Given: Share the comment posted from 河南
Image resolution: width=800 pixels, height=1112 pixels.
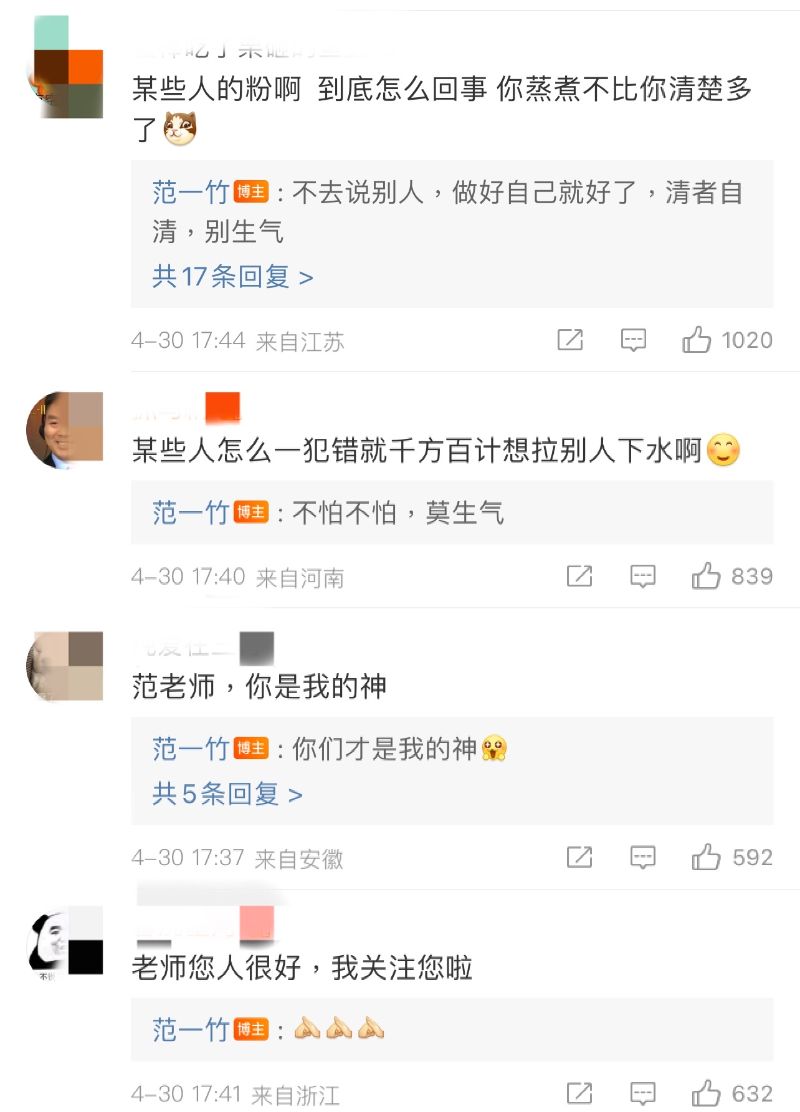Looking at the screenshot, I should 579,576.
